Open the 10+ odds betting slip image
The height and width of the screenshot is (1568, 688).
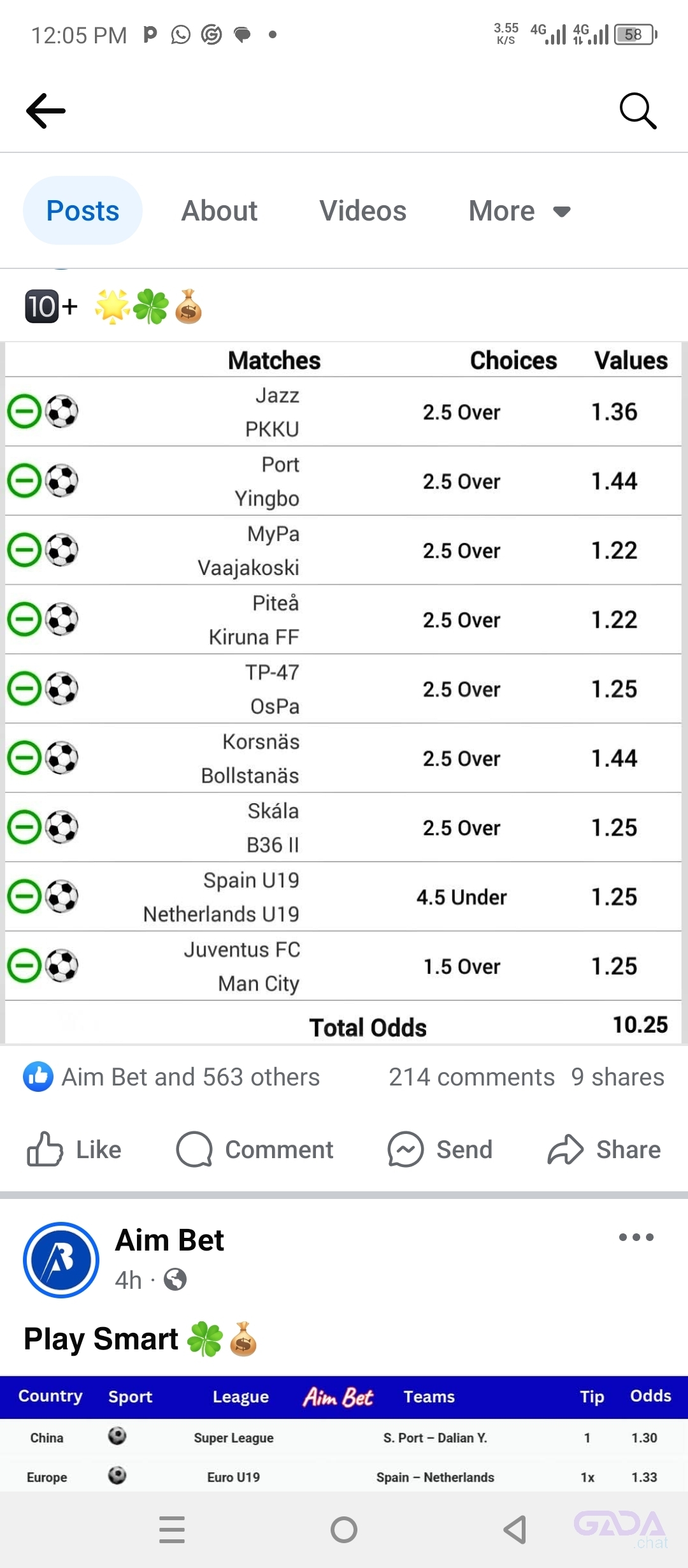point(344,693)
